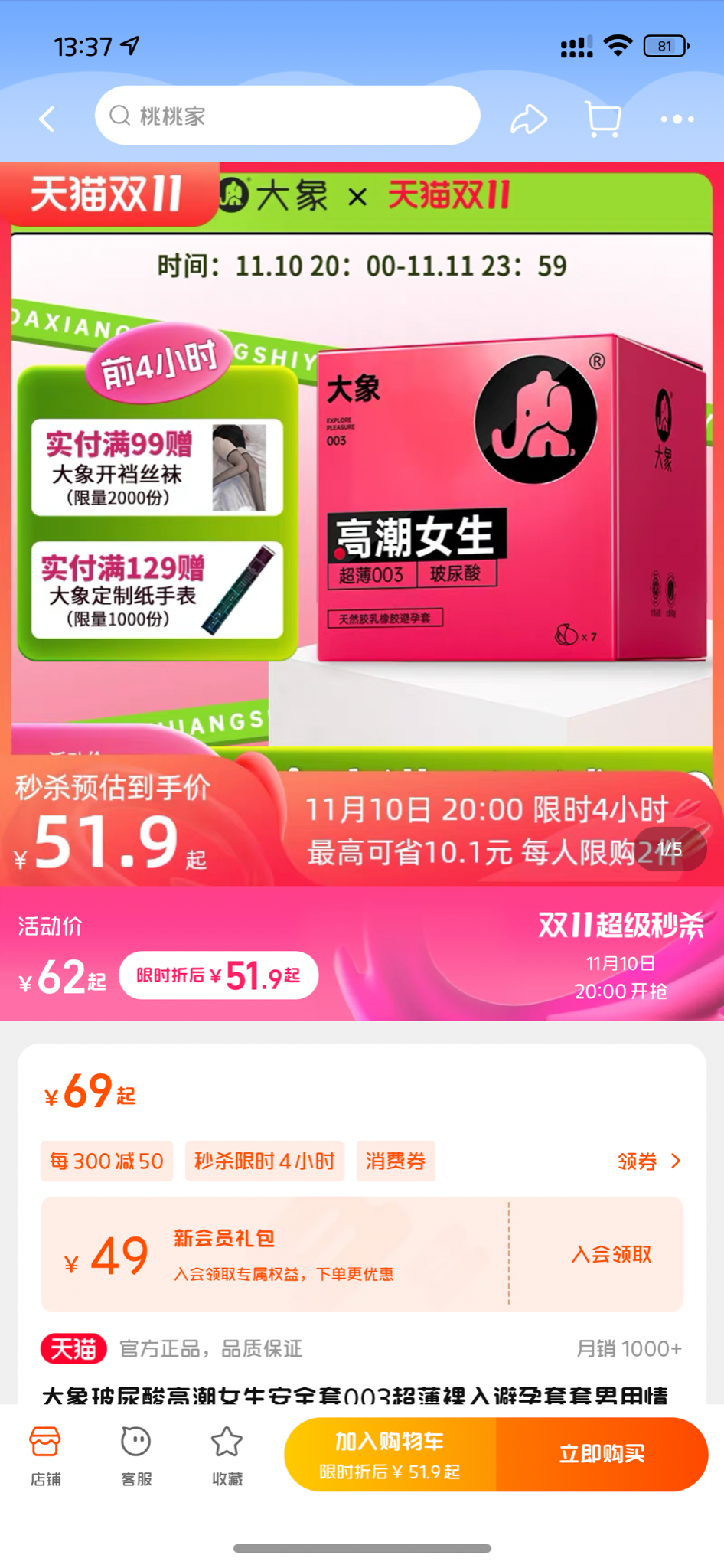Open the three-dot overflow menu
The height and width of the screenshot is (1568, 724).
(677, 119)
